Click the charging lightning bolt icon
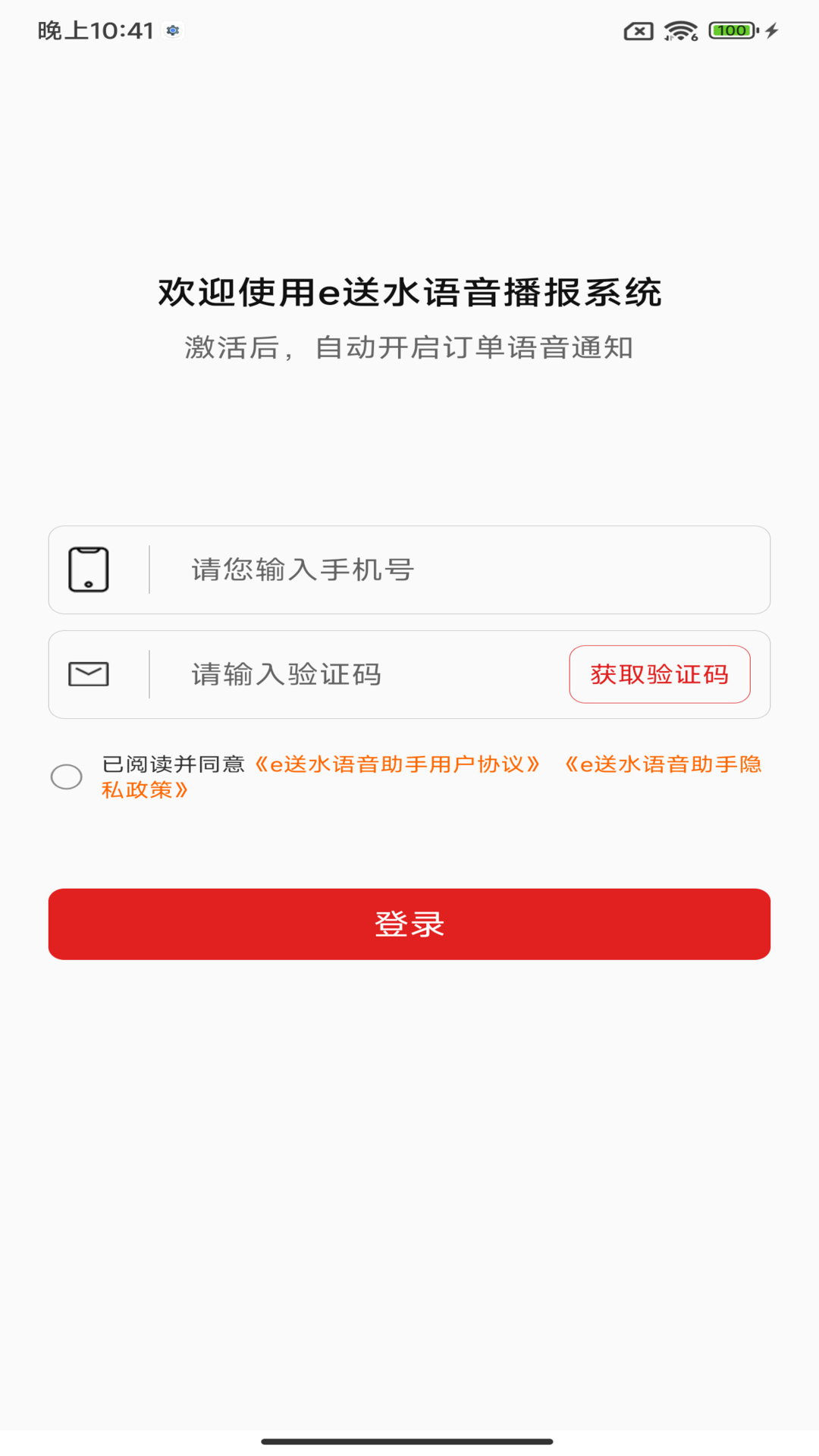This screenshot has height=1456, width=819. click(772, 31)
